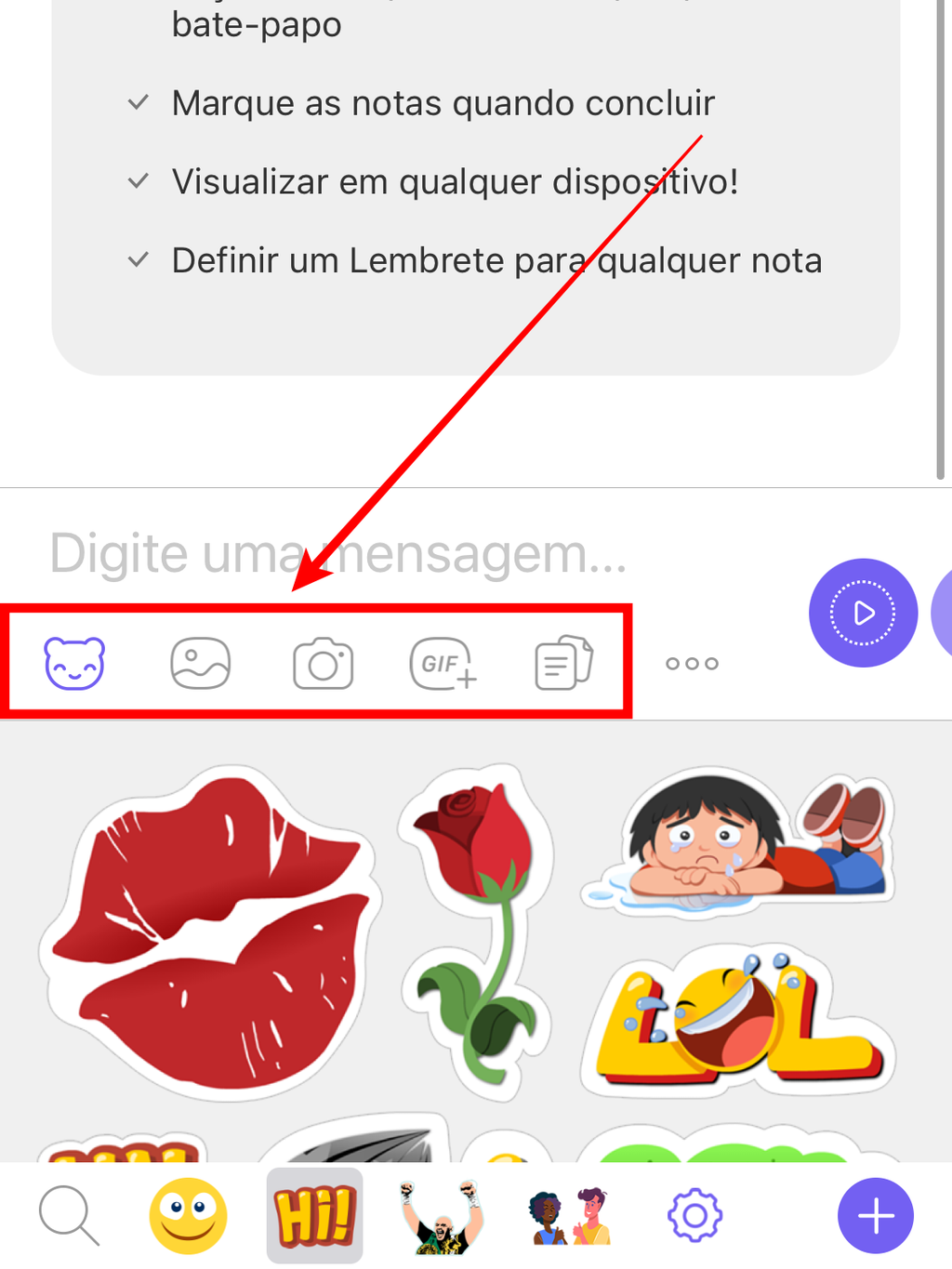Screen dimensions: 952x1269
Task: Switch to the two-people sticker pack
Action: 568,1215
